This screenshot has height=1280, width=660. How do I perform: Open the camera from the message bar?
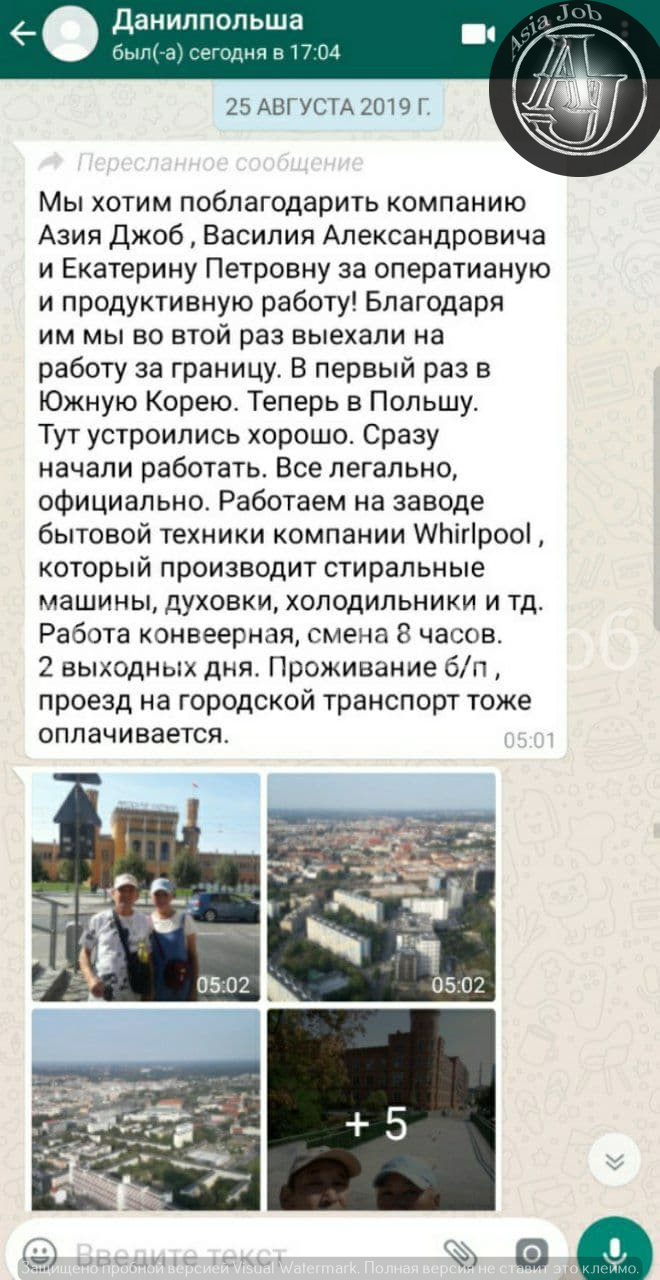pos(534,1253)
